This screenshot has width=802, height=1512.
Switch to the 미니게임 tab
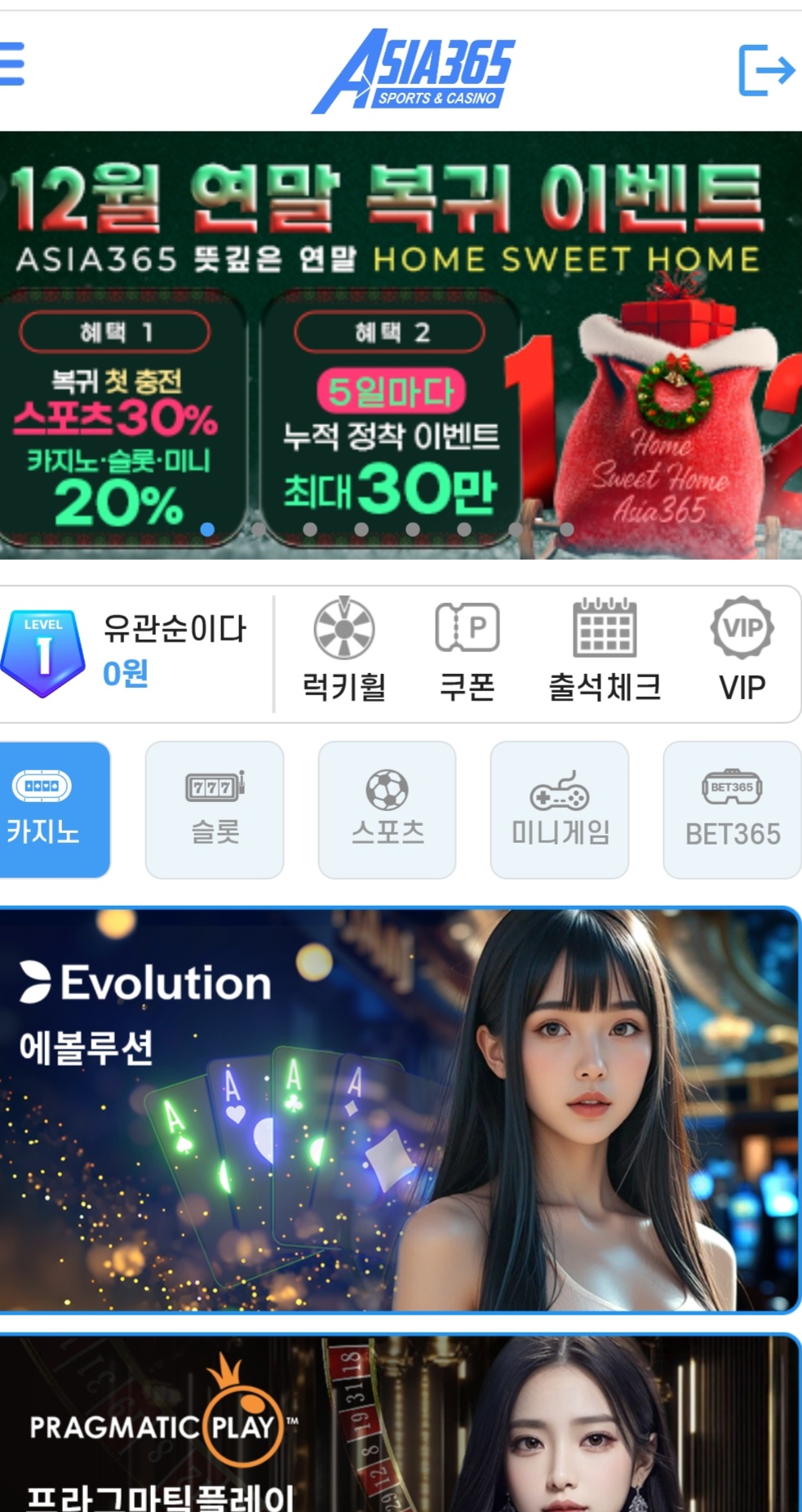(560, 809)
